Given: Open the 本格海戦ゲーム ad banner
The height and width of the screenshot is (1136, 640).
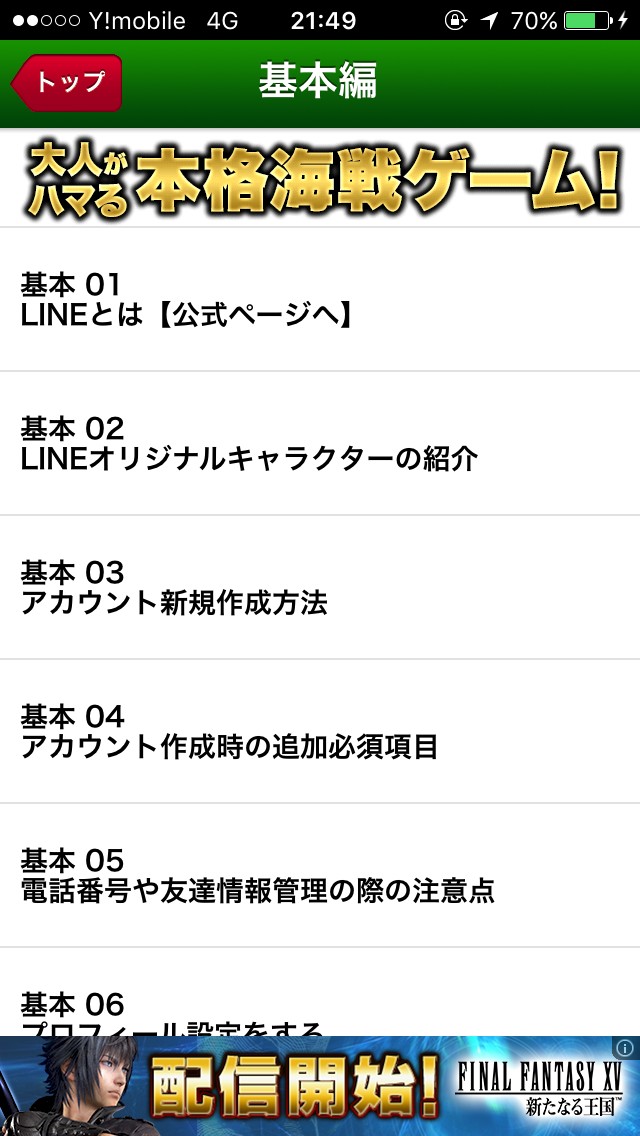Looking at the screenshot, I should point(320,180).
